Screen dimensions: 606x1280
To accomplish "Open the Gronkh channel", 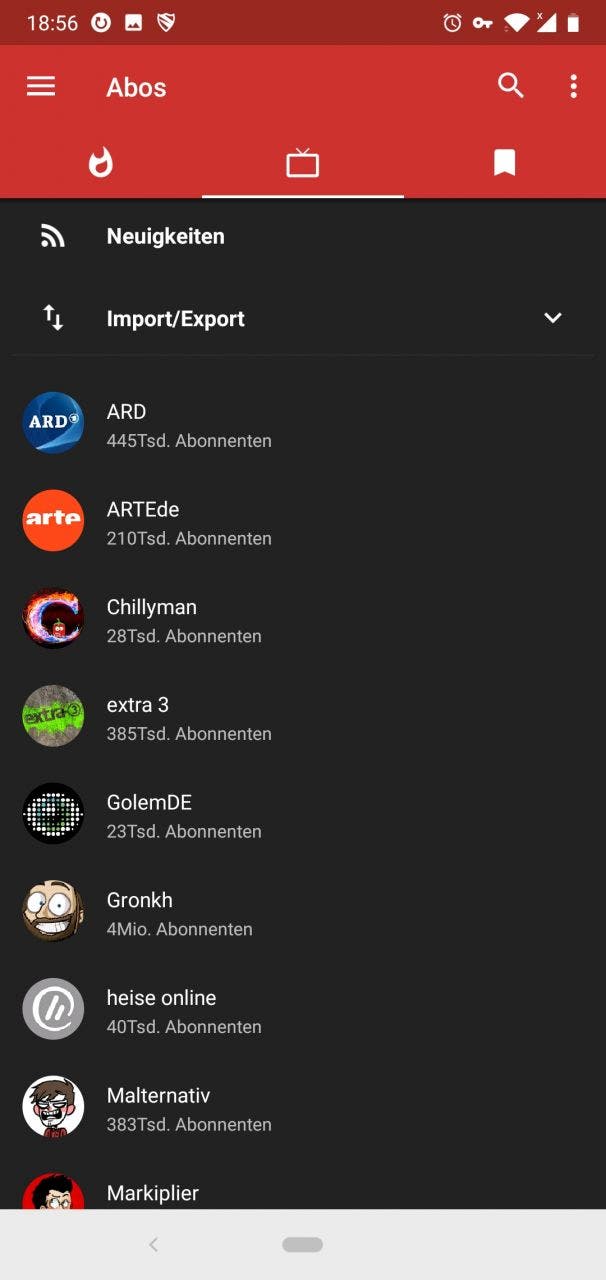I will (x=303, y=912).
